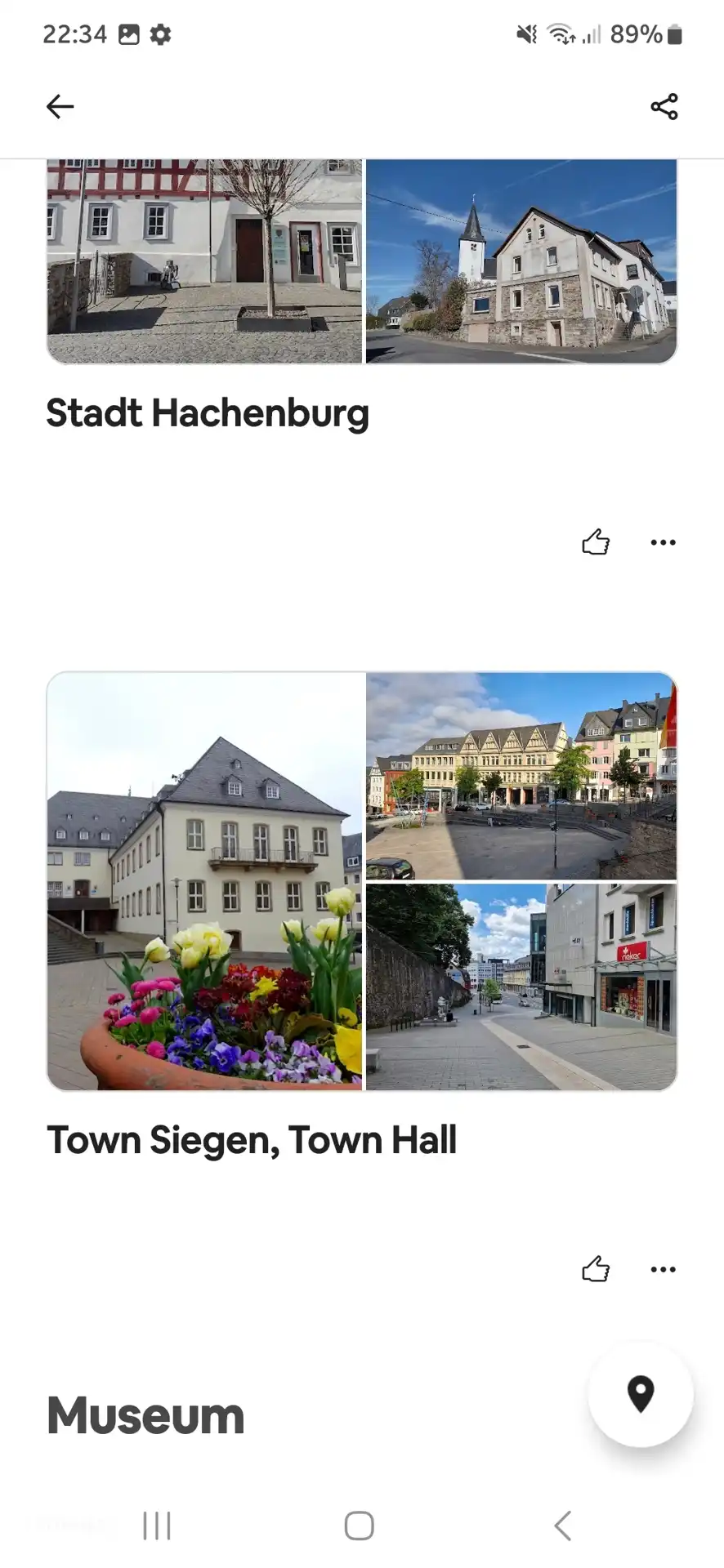
Task: Like the Stadt Hachenburg entry
Action: click(x=596, y=542)
